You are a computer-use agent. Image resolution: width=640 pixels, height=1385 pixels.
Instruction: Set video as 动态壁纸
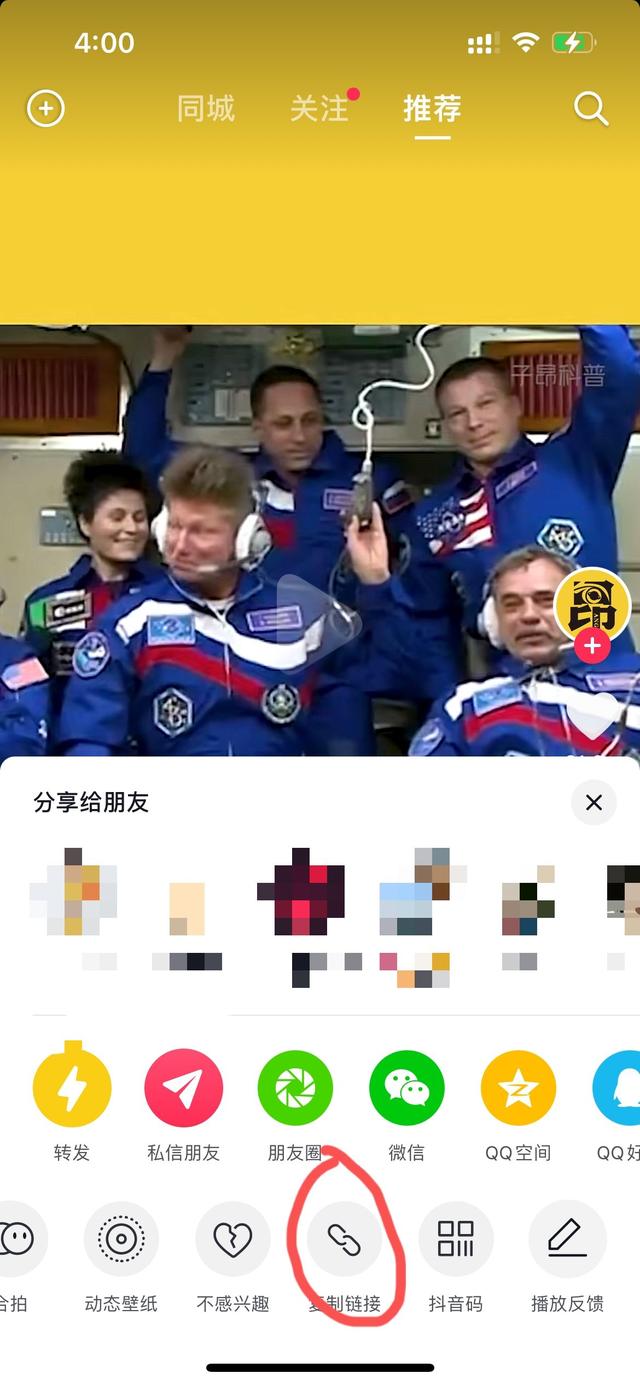[x=121, y=1240]
